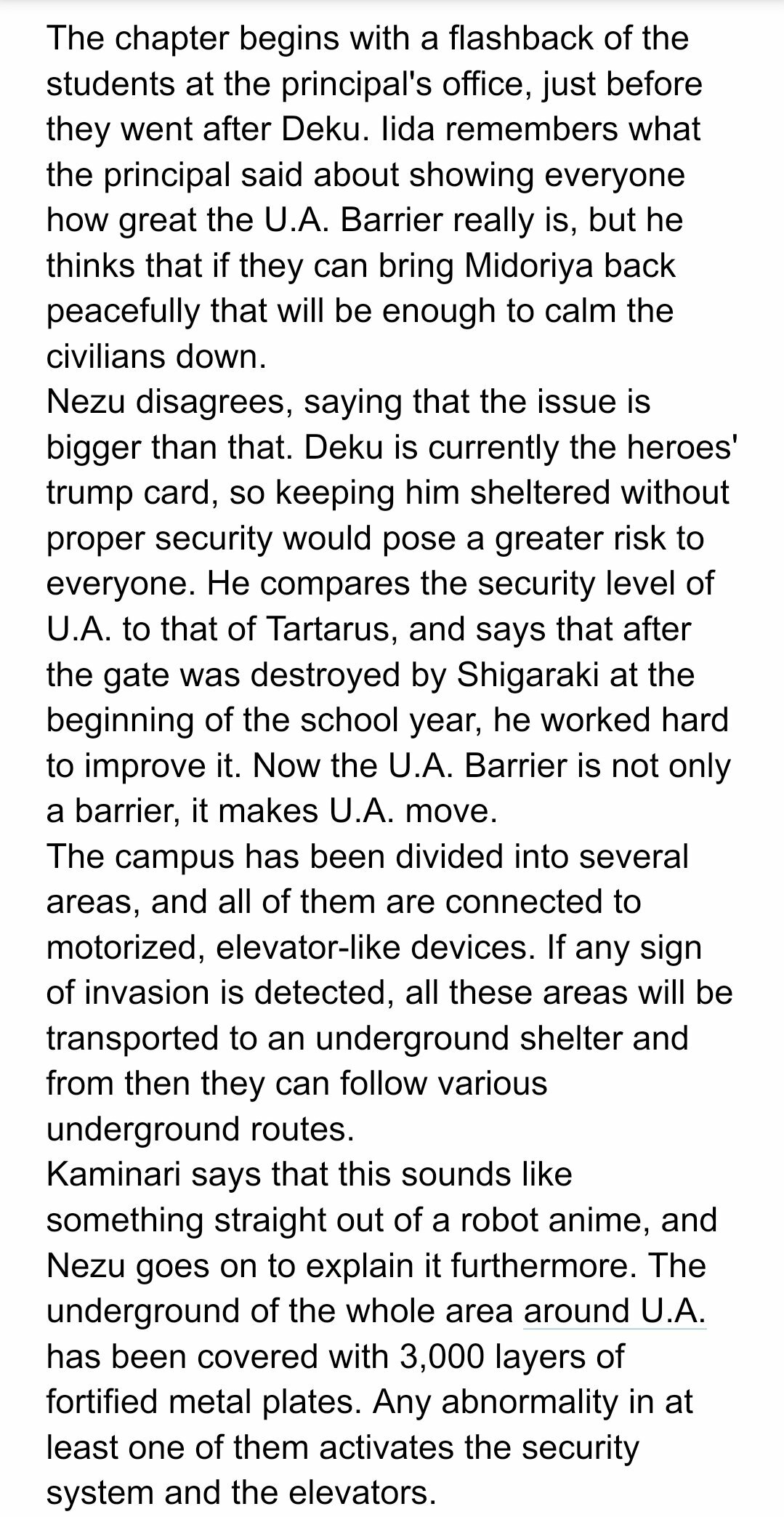
Task: Tap the underlined "around U.A." text
Action: [615, 1311]
